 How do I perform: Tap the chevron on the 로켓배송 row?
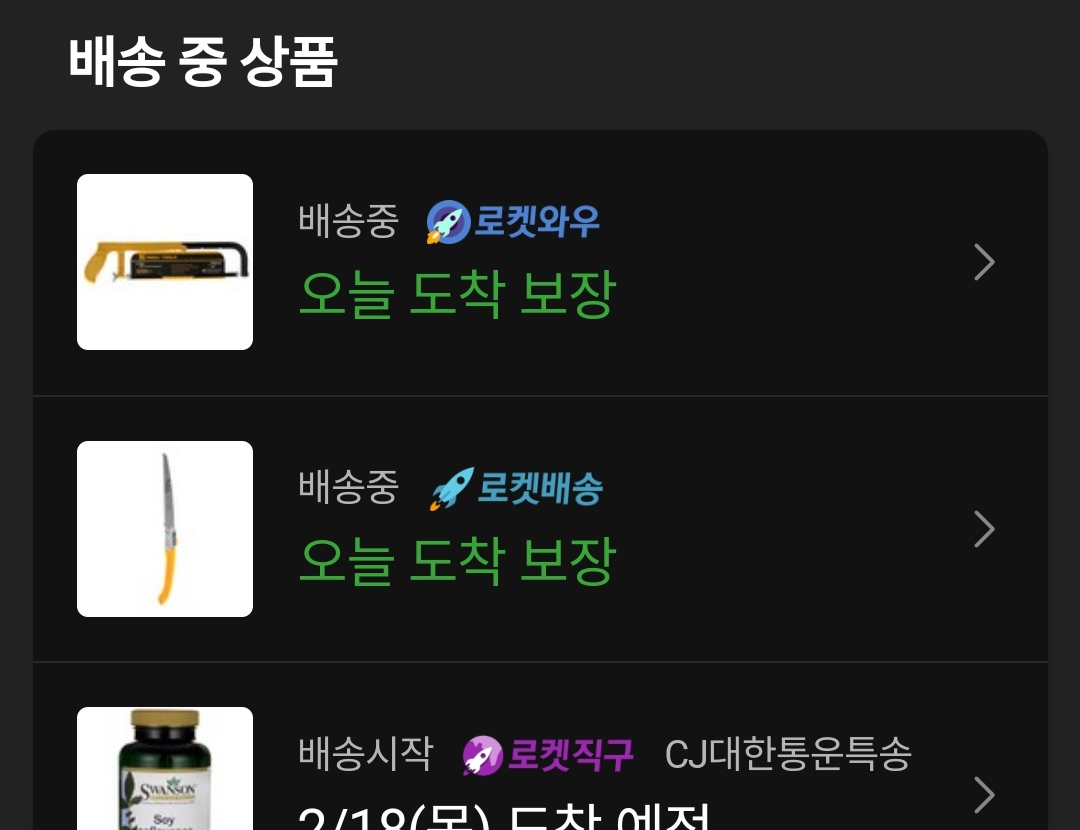click(x=985, y=529)
